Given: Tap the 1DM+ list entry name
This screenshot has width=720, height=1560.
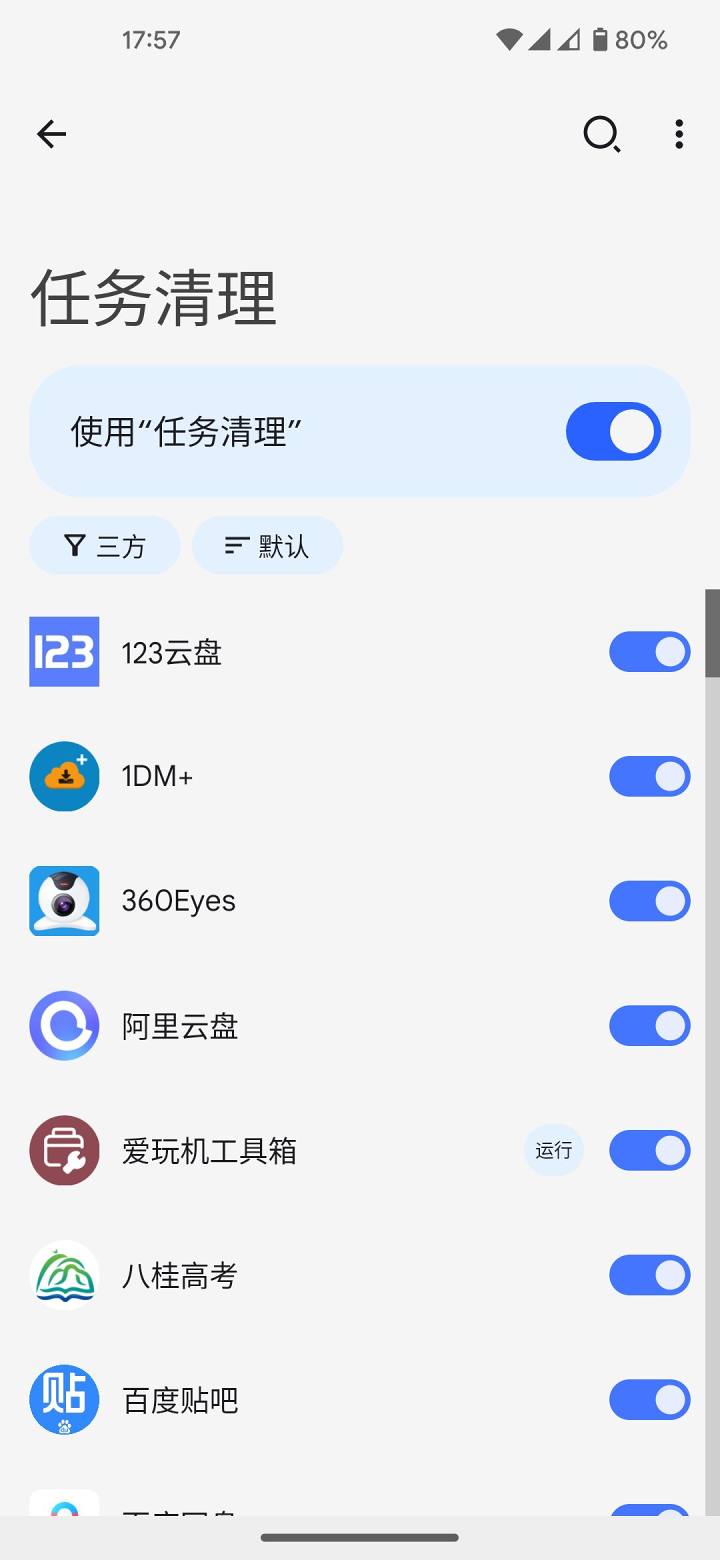Looking at the screenshot, I should click(158, 776).
